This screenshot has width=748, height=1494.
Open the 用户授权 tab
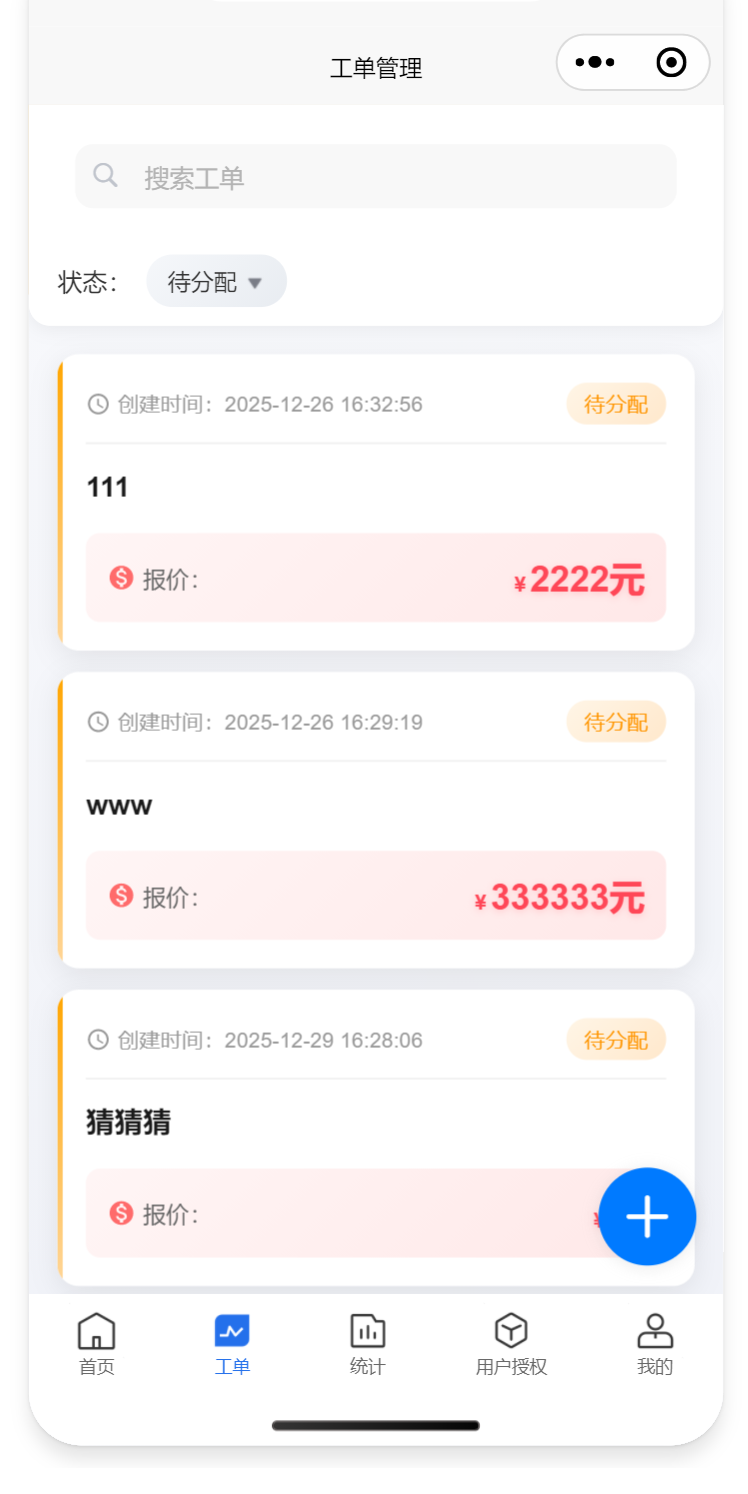pos(511,1344)
